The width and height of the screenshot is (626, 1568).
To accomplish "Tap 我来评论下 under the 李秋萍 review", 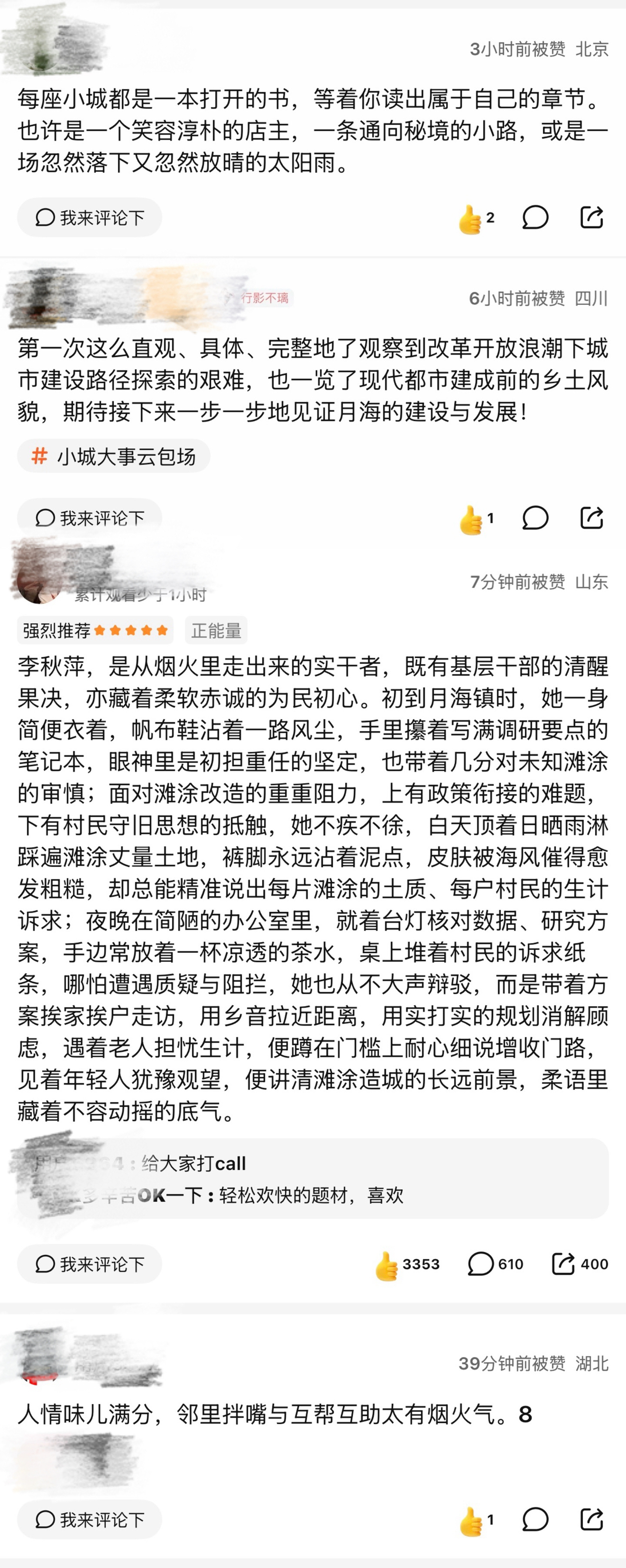I will point(89,1264).
